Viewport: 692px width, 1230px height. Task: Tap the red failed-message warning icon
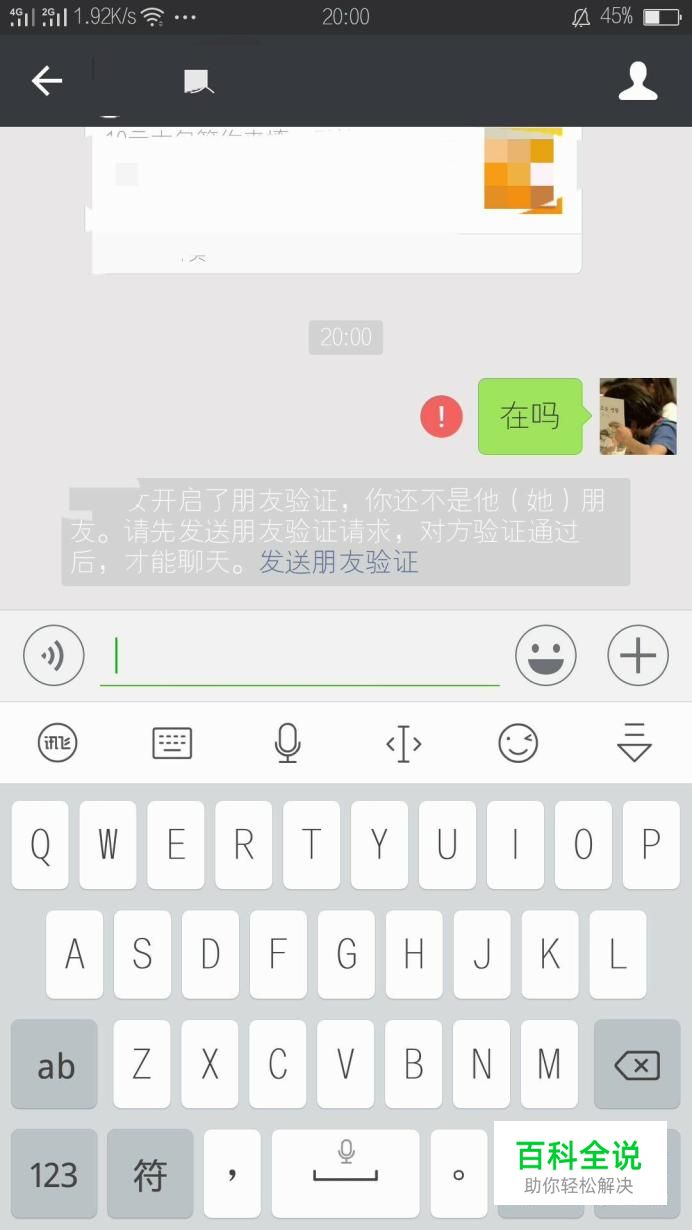tap(441, 416)
